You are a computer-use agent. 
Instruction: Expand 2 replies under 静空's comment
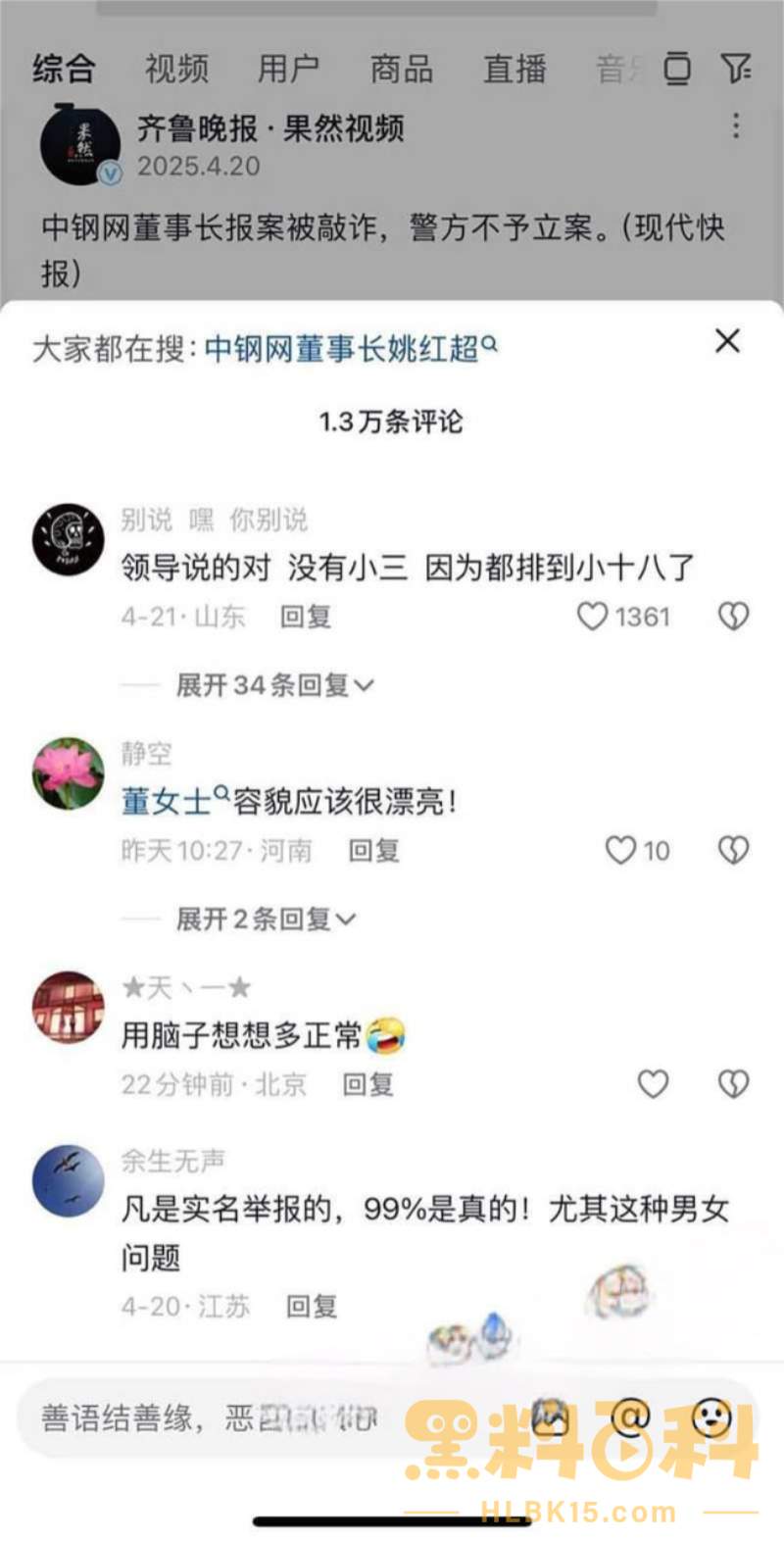pyautogui.click(x=266, y=919)
